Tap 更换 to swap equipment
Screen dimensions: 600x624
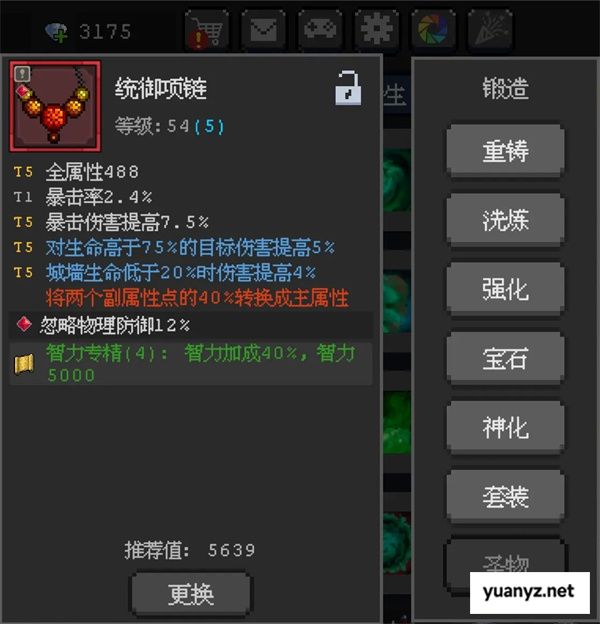click(x=191, y=593)
